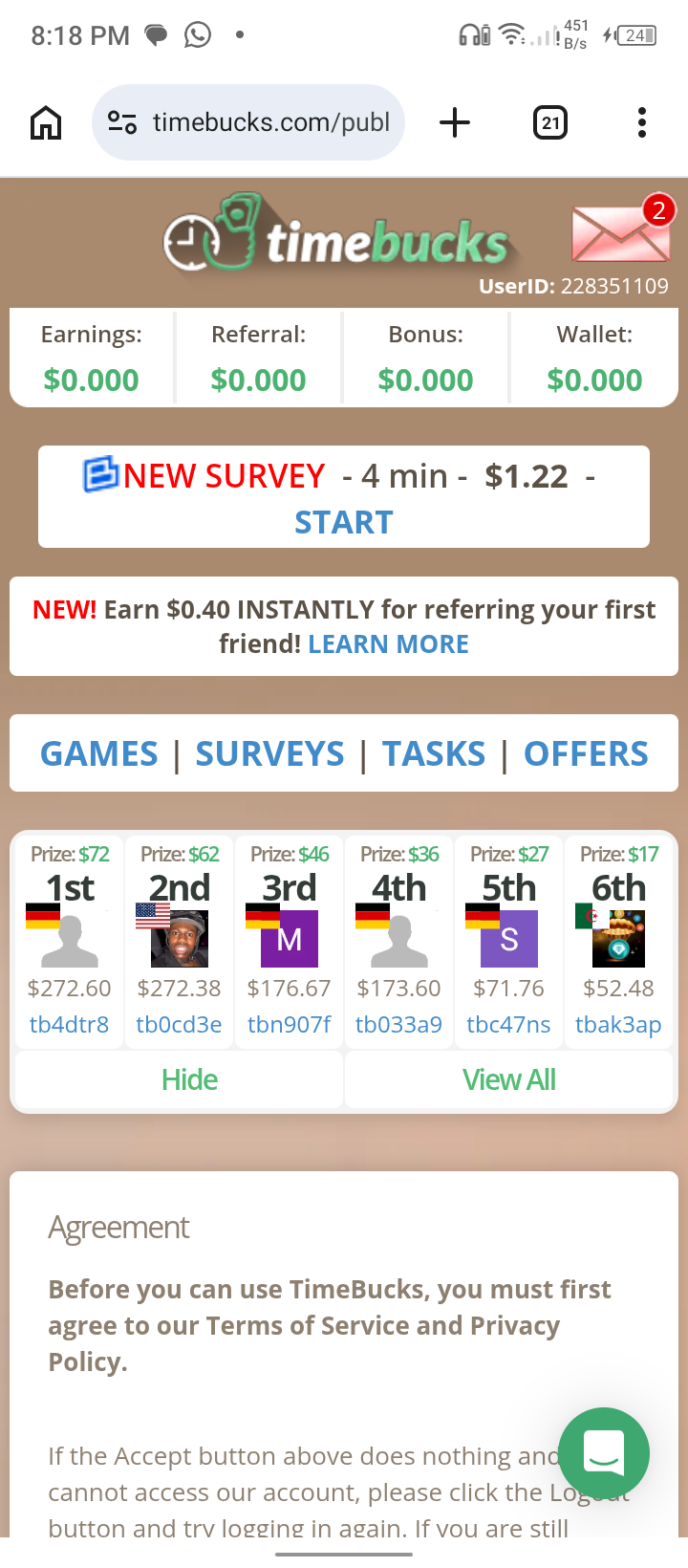Open the browser overflow menu

641,122
